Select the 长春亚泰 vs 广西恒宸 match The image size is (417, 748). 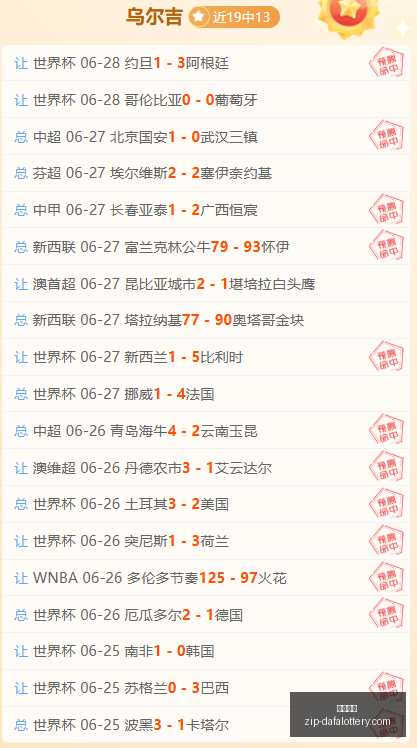point(206,210)
